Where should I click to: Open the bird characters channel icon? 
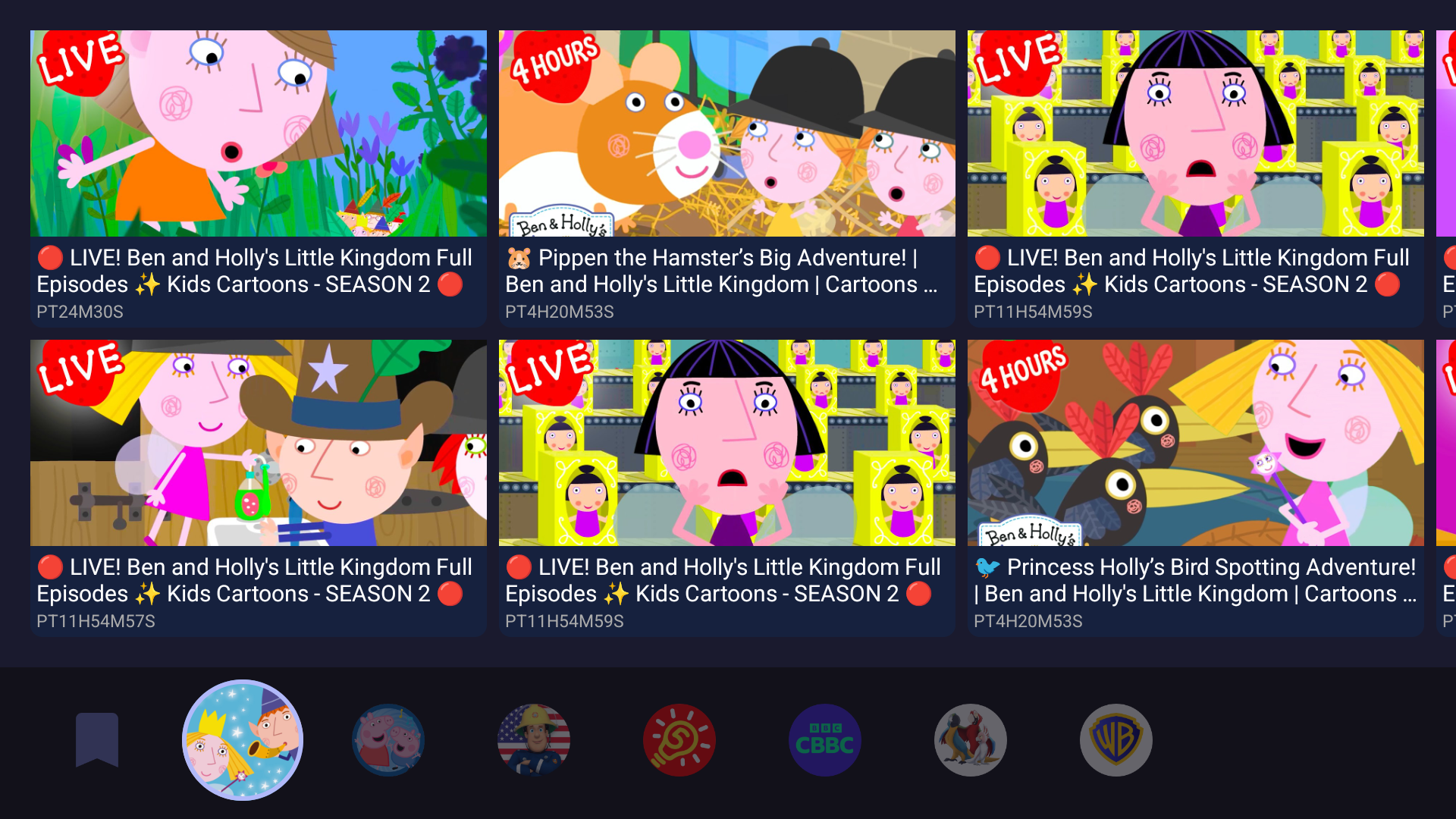[x=971, y=739]
